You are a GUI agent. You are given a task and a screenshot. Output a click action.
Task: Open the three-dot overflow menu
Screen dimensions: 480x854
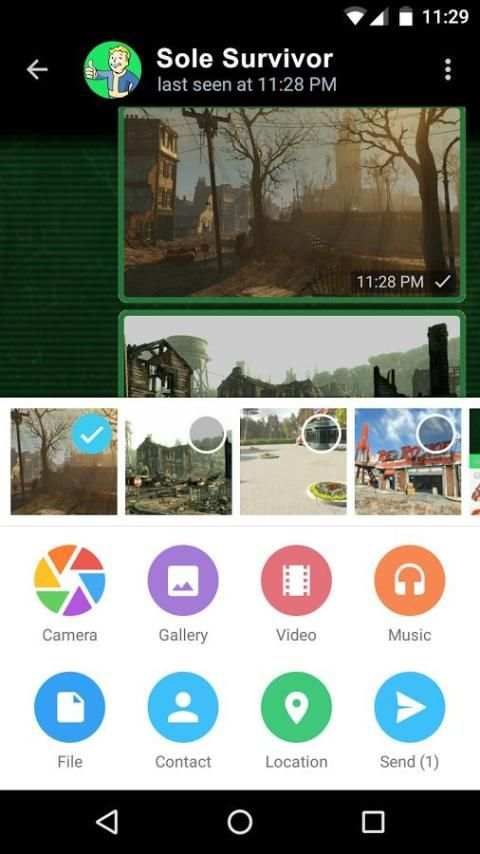click(x=447, y=70)
